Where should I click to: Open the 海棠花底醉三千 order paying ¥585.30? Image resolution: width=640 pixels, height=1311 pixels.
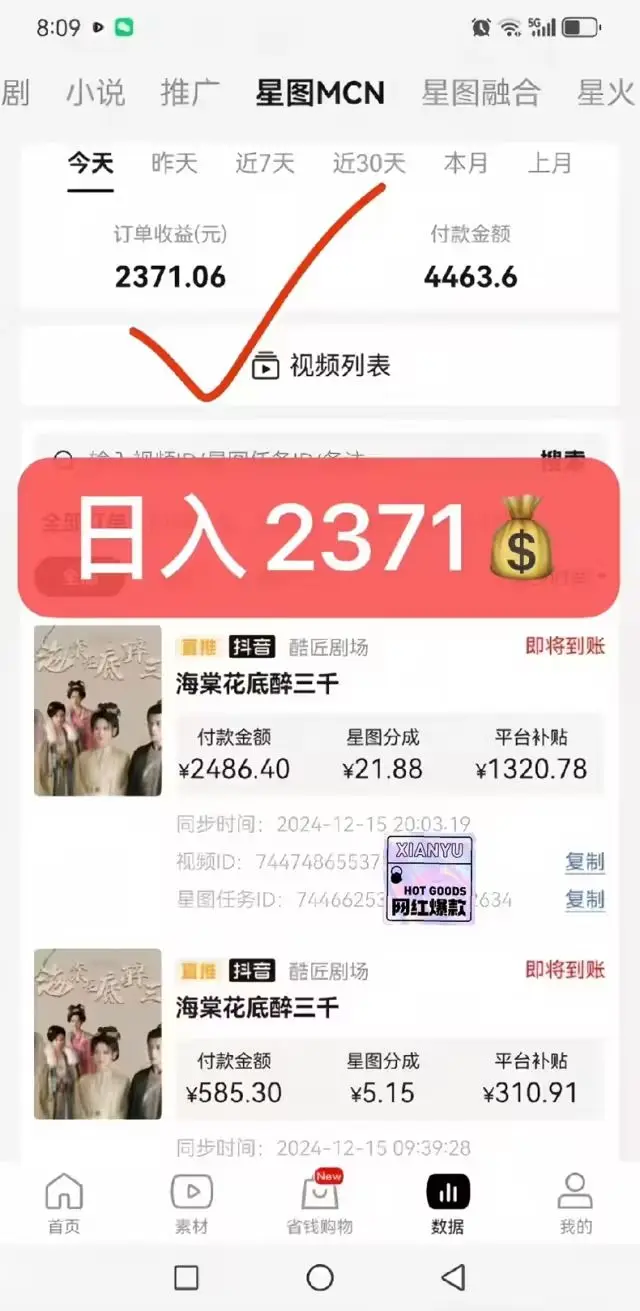[x=257, y=1007]
